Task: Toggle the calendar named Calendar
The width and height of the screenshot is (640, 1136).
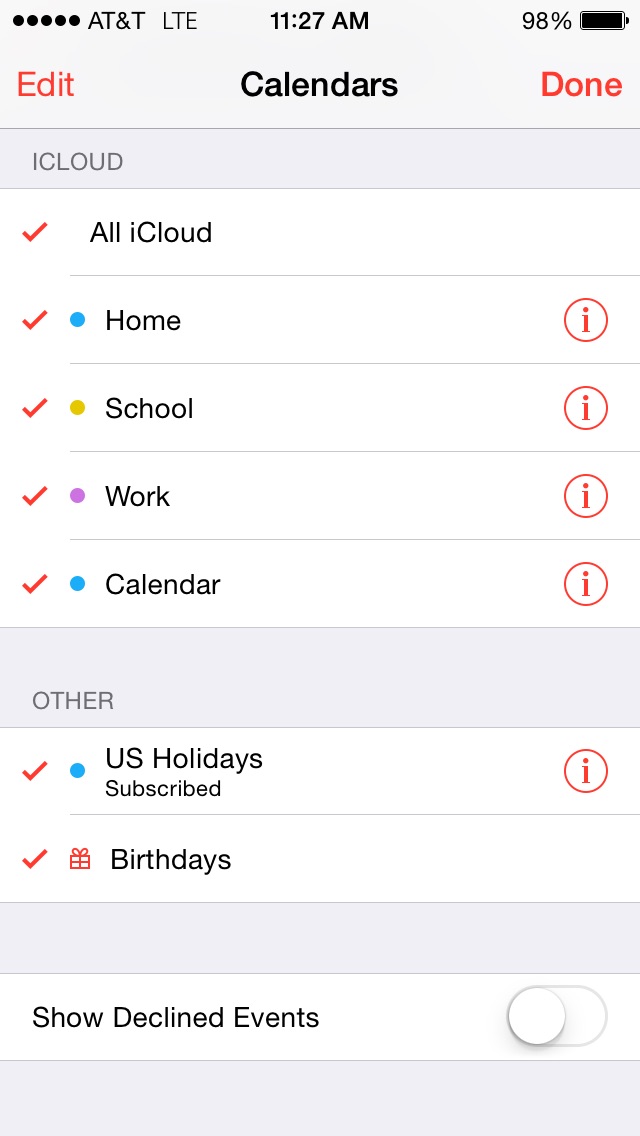Action: click(320, 584)
